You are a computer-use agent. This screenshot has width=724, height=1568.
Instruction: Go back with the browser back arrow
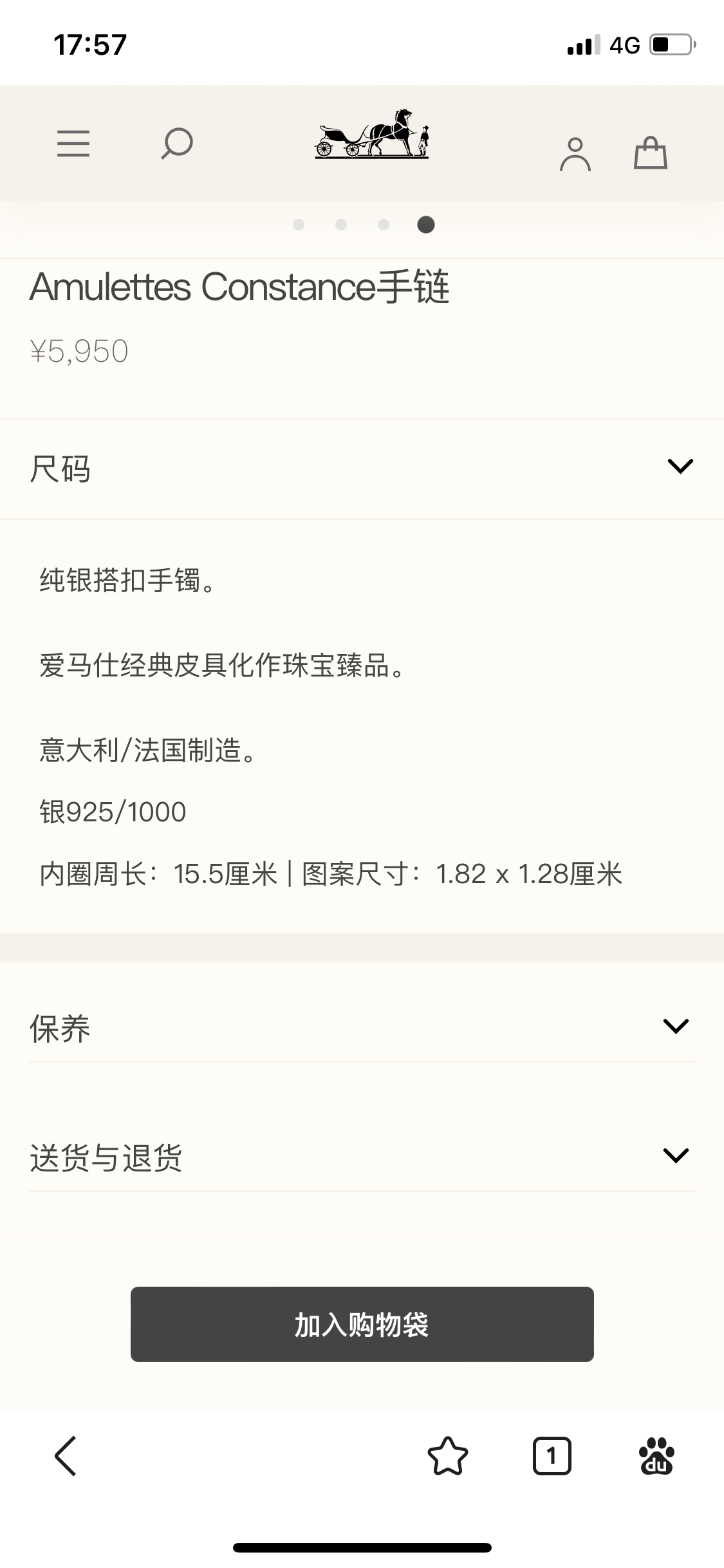[x=66, y=1455]
